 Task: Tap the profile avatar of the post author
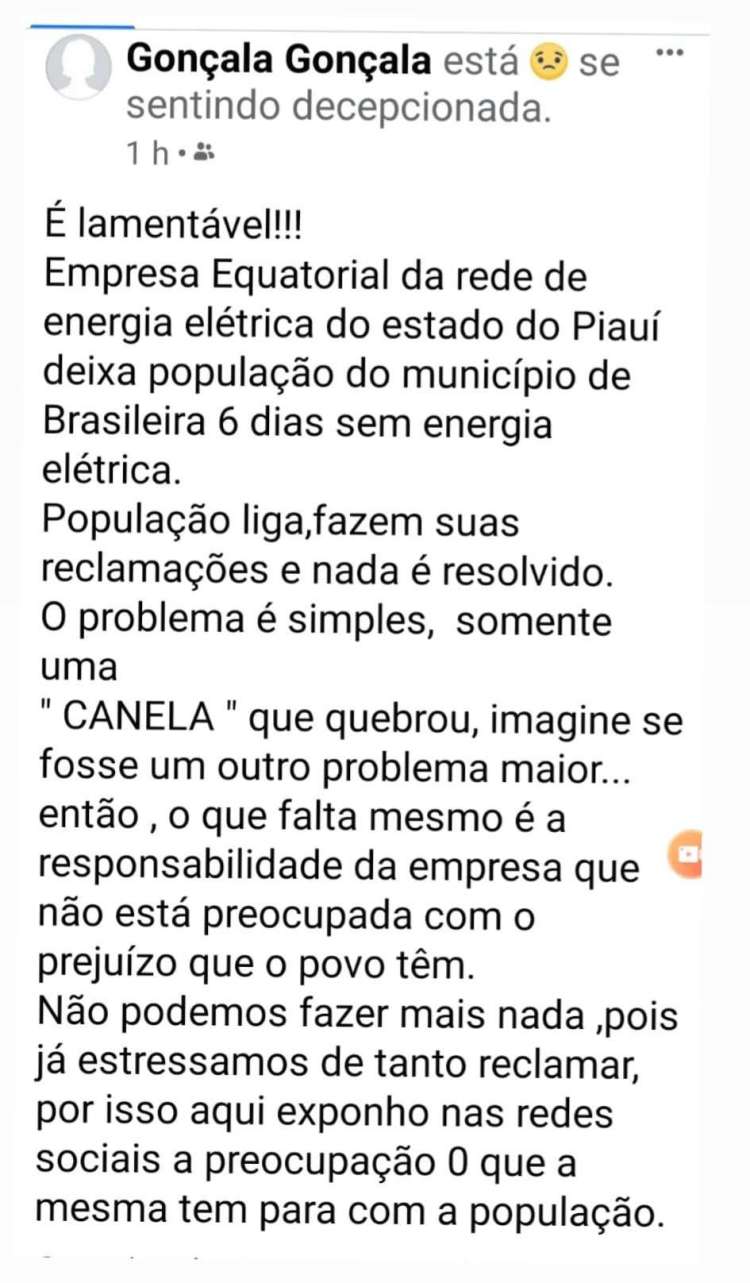pos(78,67)
